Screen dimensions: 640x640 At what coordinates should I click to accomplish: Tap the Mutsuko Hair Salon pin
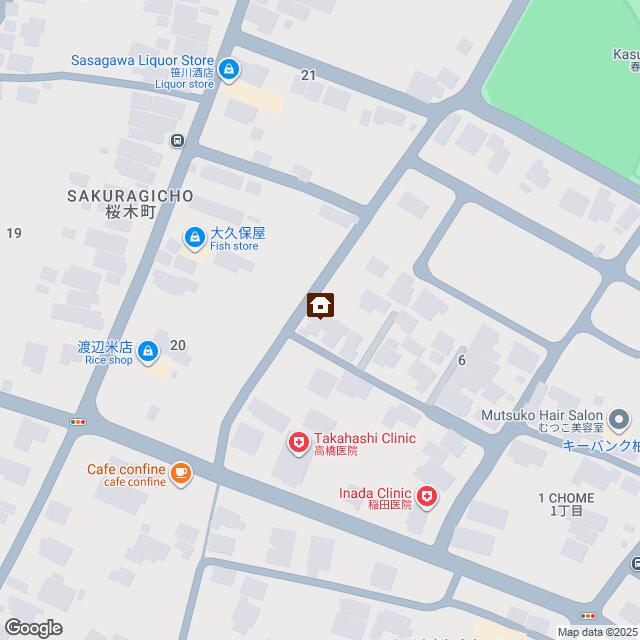620,419
